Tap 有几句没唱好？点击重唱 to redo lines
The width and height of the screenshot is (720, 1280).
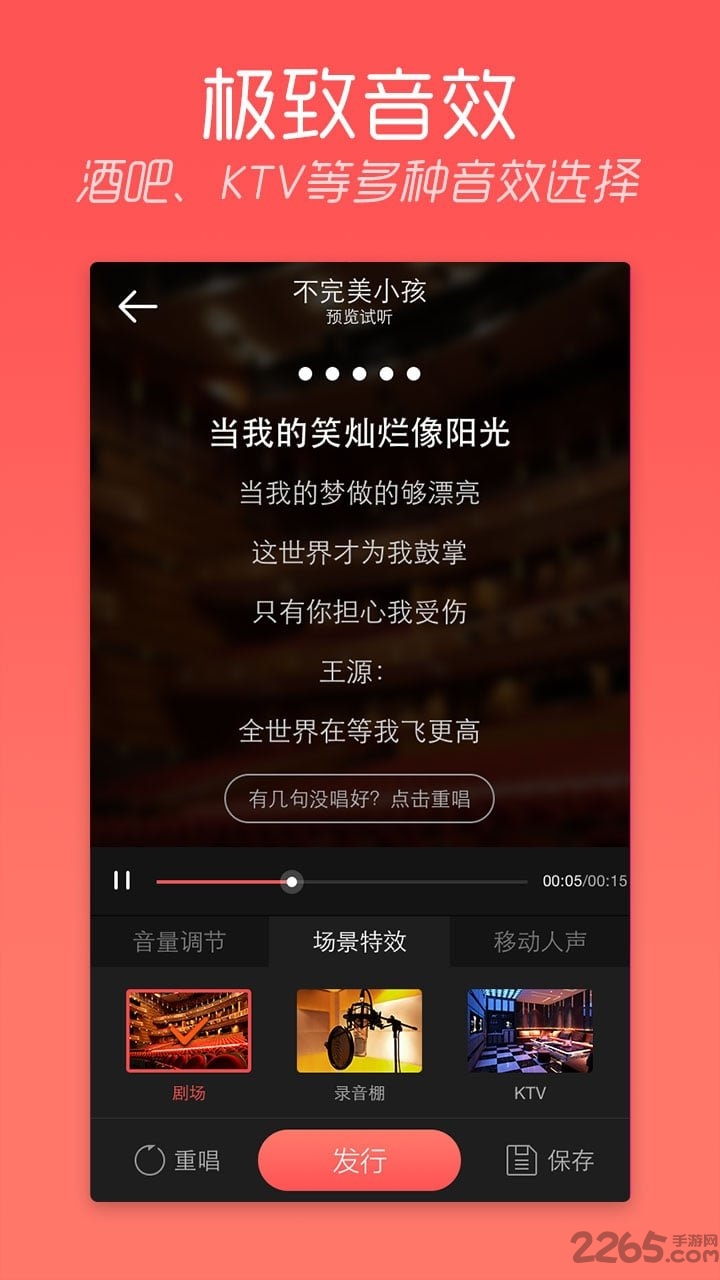point(360,799)
